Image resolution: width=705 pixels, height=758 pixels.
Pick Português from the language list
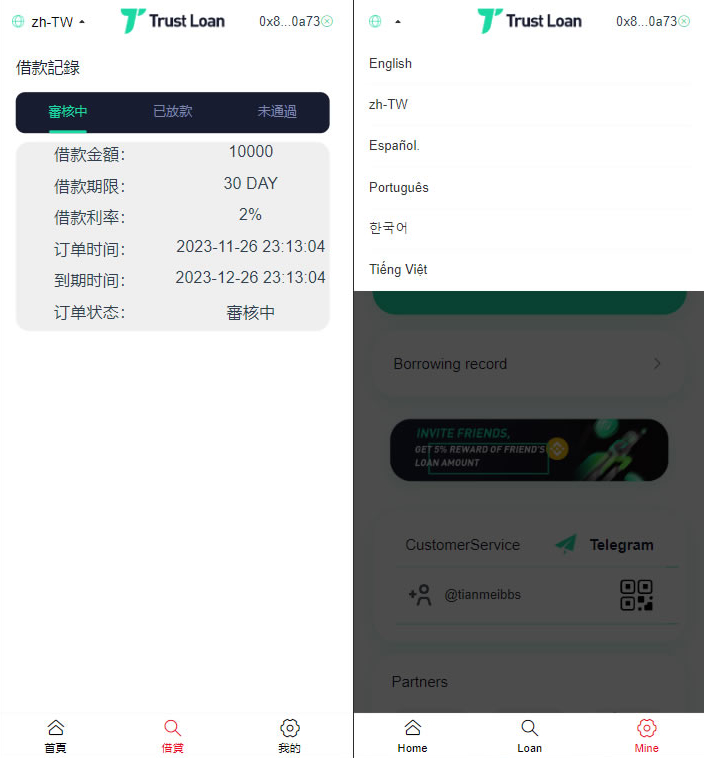[398, 187]
